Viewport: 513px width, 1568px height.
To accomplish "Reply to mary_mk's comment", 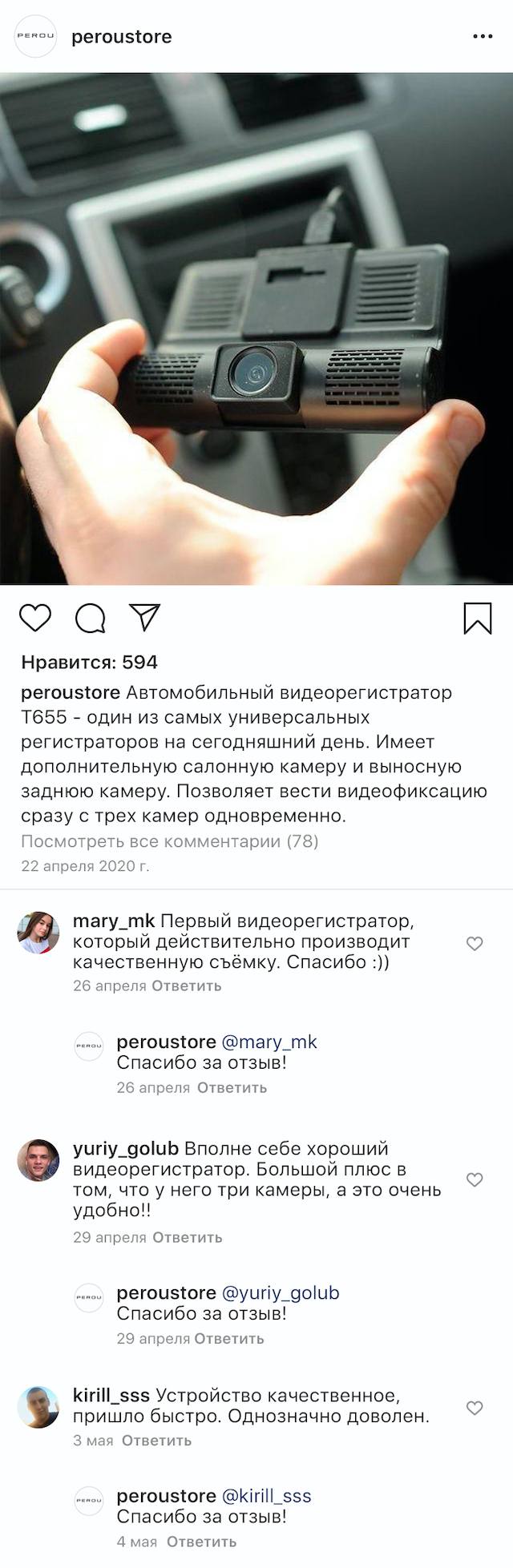I will 186,986.
